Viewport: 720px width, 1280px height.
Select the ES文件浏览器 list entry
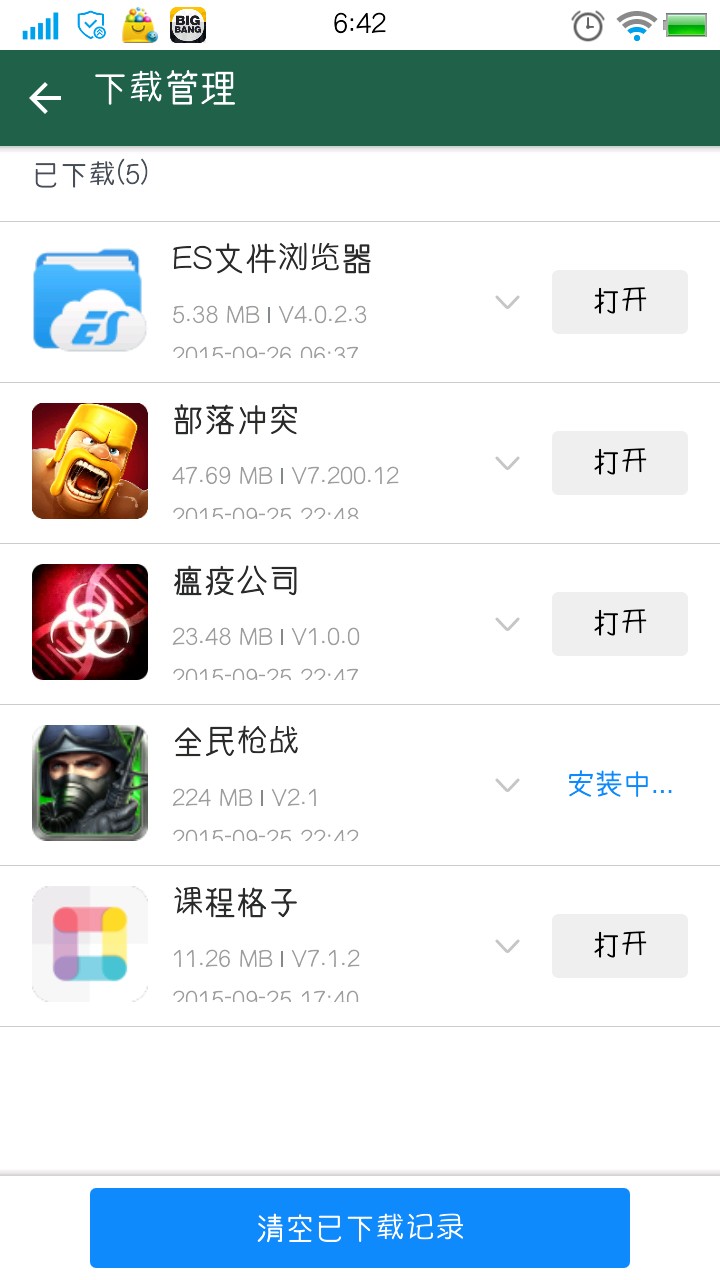point(360,302)
